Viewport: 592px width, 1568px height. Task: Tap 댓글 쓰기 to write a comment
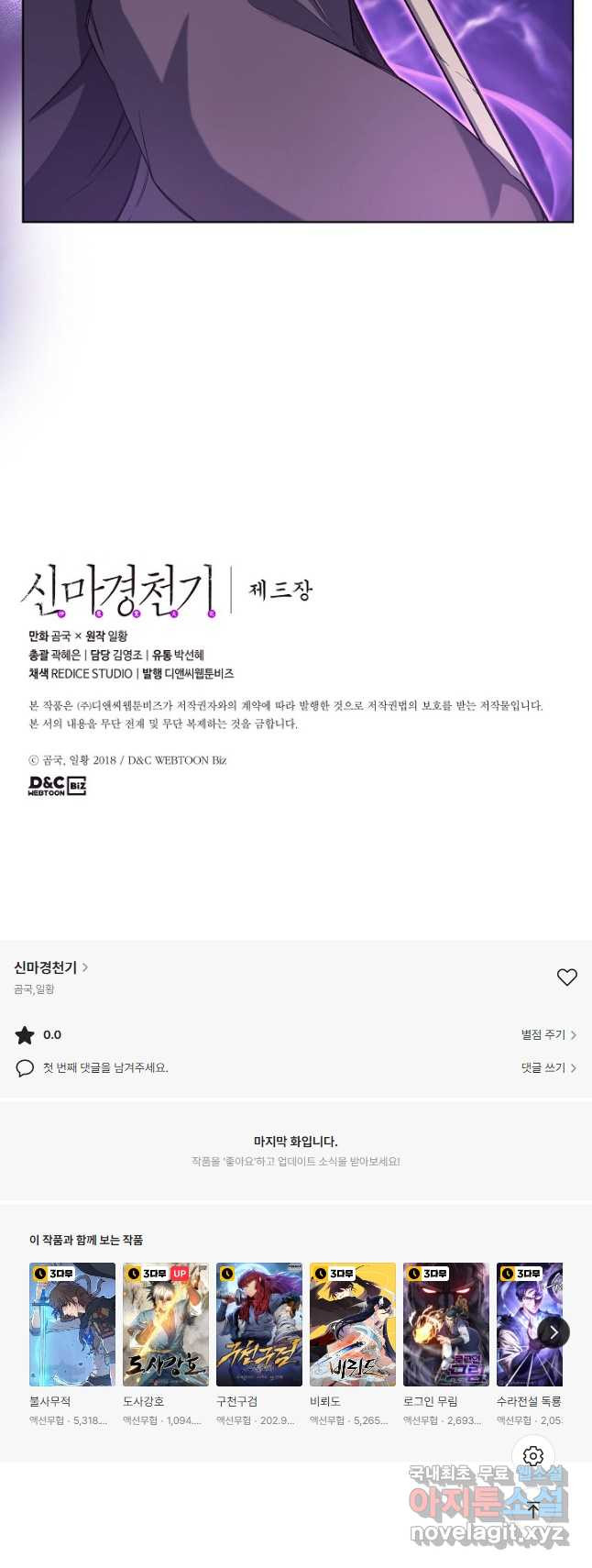[548, 1067]
